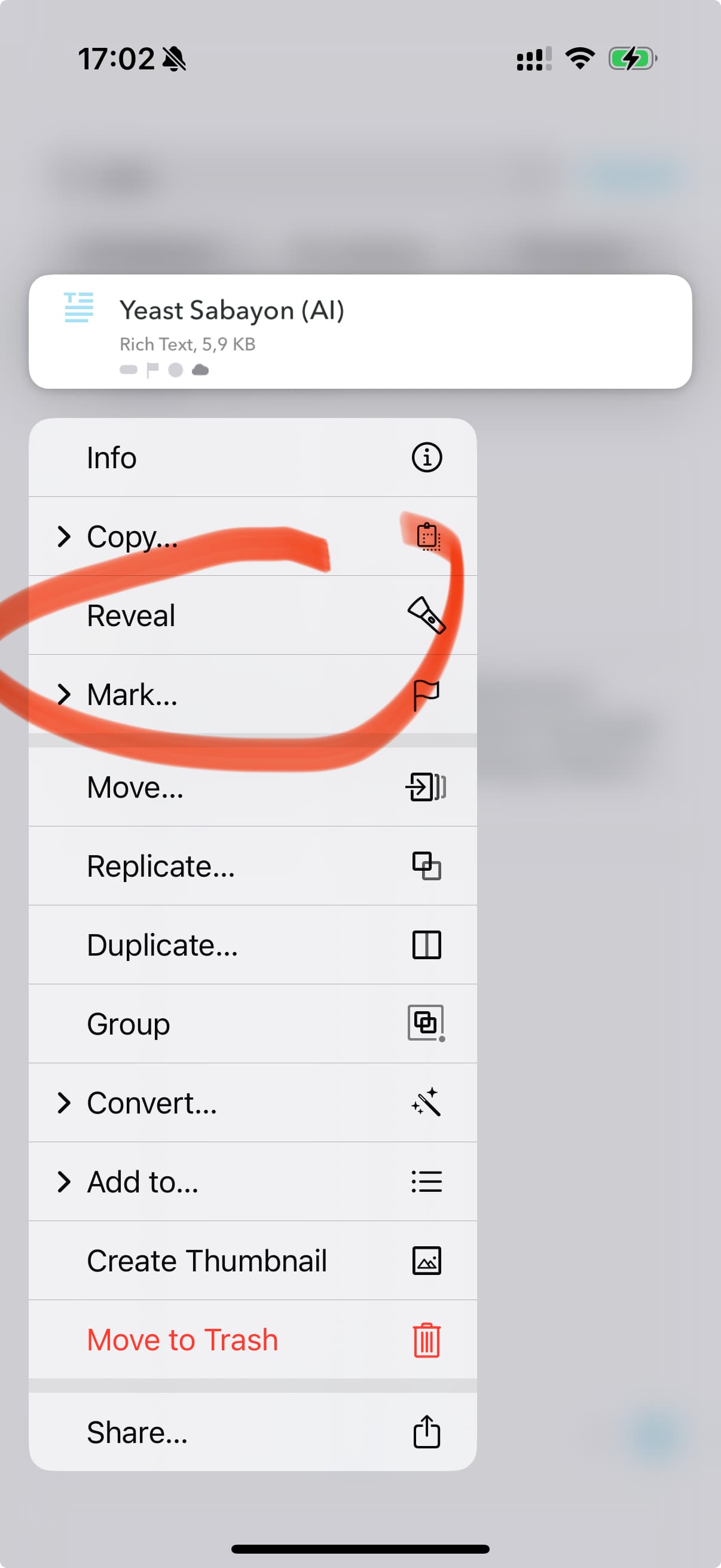Image resolution: width=721 pixels, height=1568 pixels.
Task: Expand the Convert… submenu
Action: (252, 1103)
